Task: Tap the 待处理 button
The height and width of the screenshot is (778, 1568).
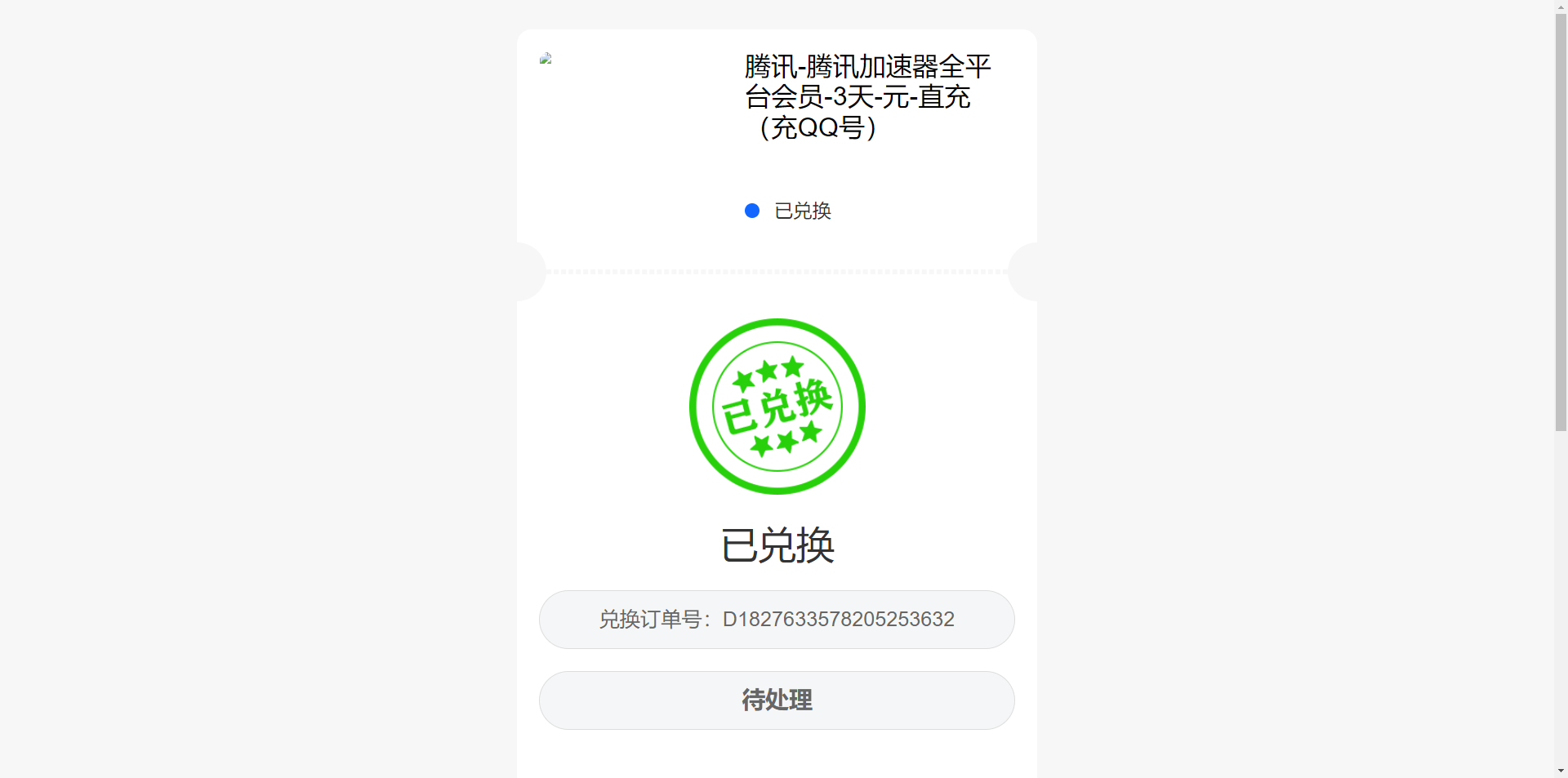Action: [x=777, y=700]
